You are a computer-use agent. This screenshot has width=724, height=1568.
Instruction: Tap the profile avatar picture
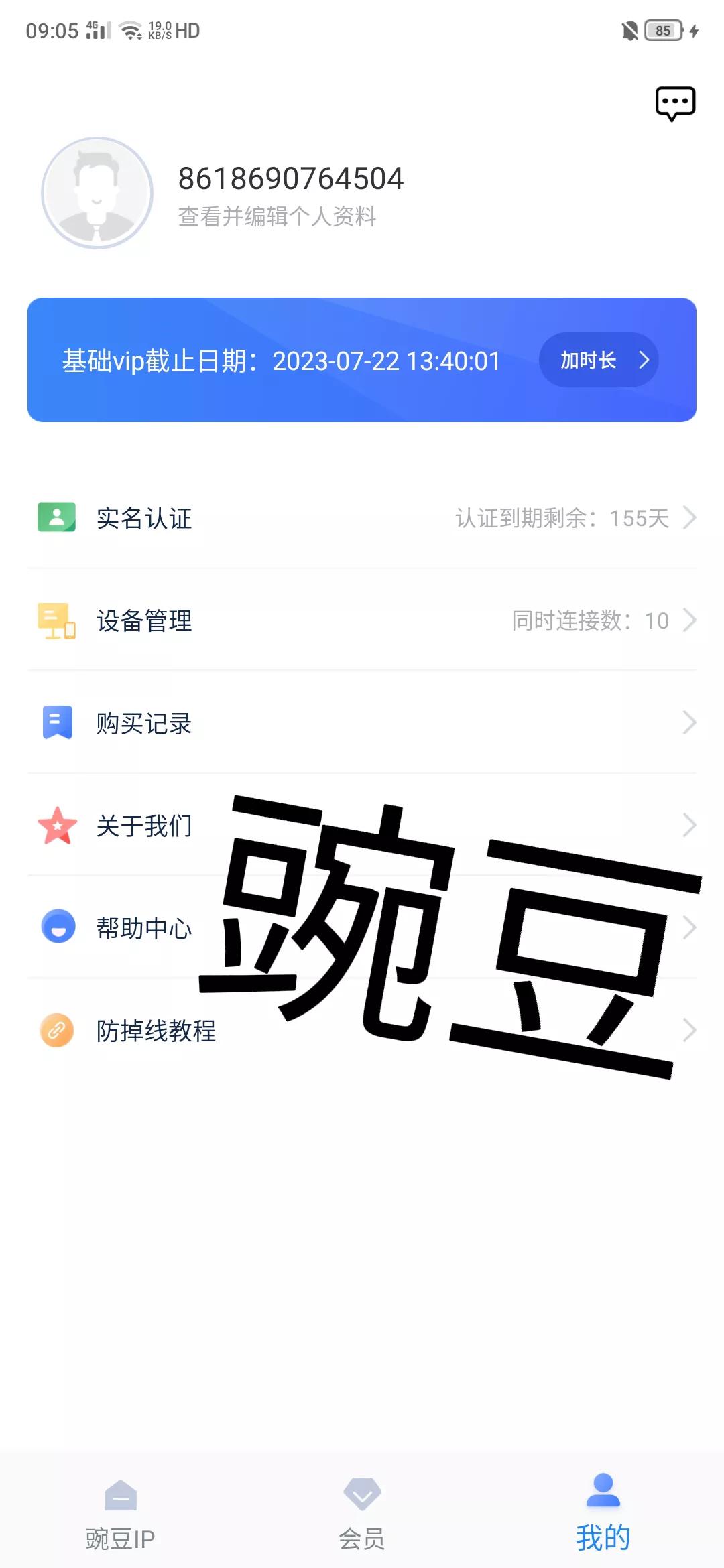97,192
